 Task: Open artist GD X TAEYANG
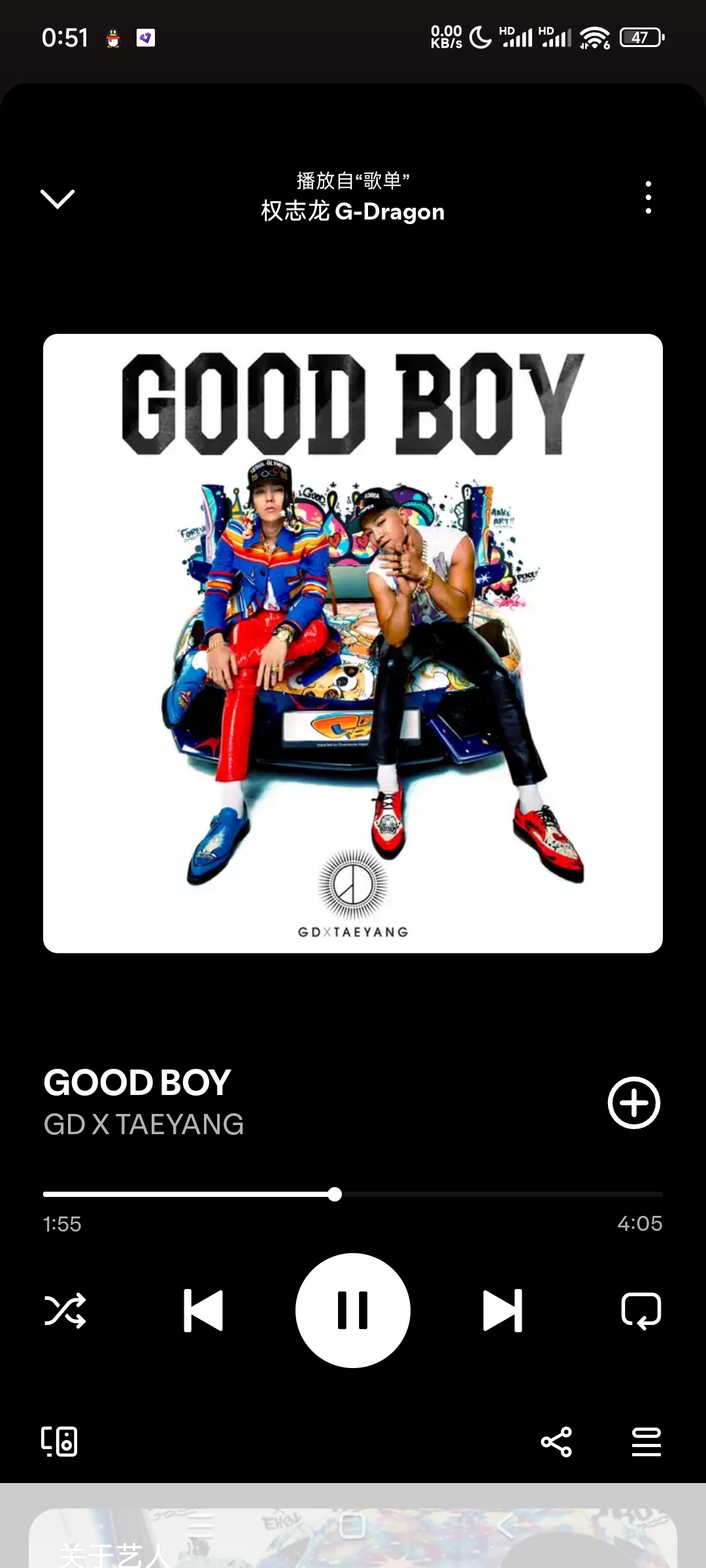pyautogui.click(x=144, y=1124)
